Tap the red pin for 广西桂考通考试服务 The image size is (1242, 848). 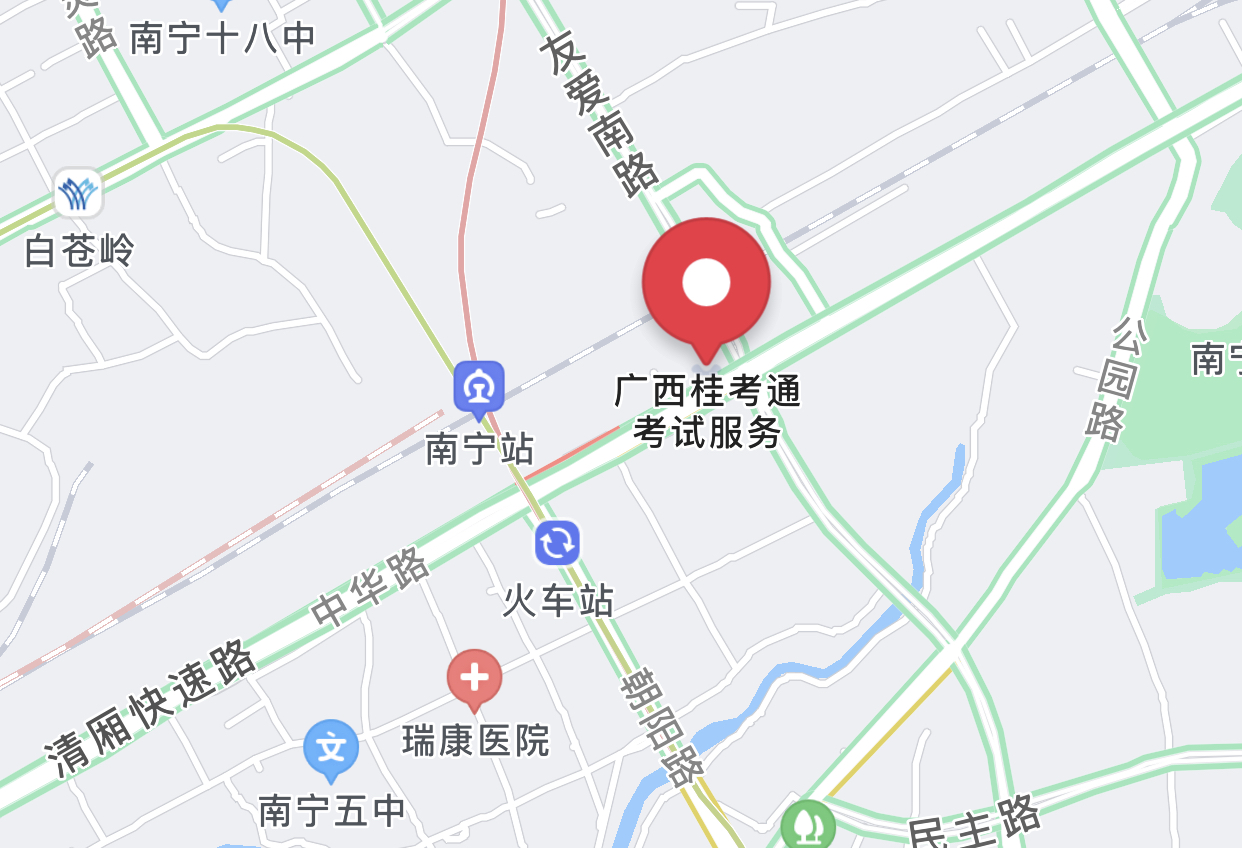706,285
